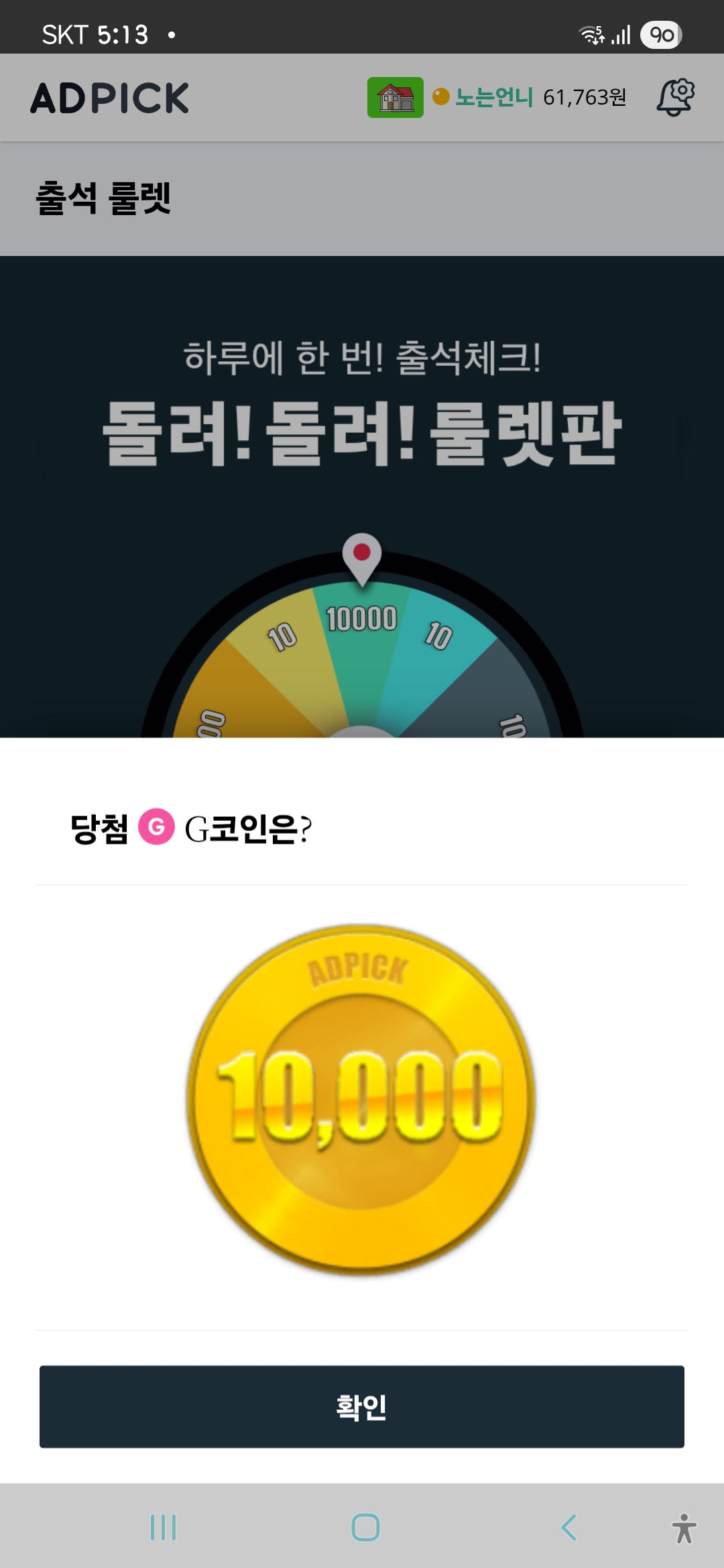Show recent apps from the navigation bar
Image resolution: width=724 pixels, height=1568 pixels.
163,1528
